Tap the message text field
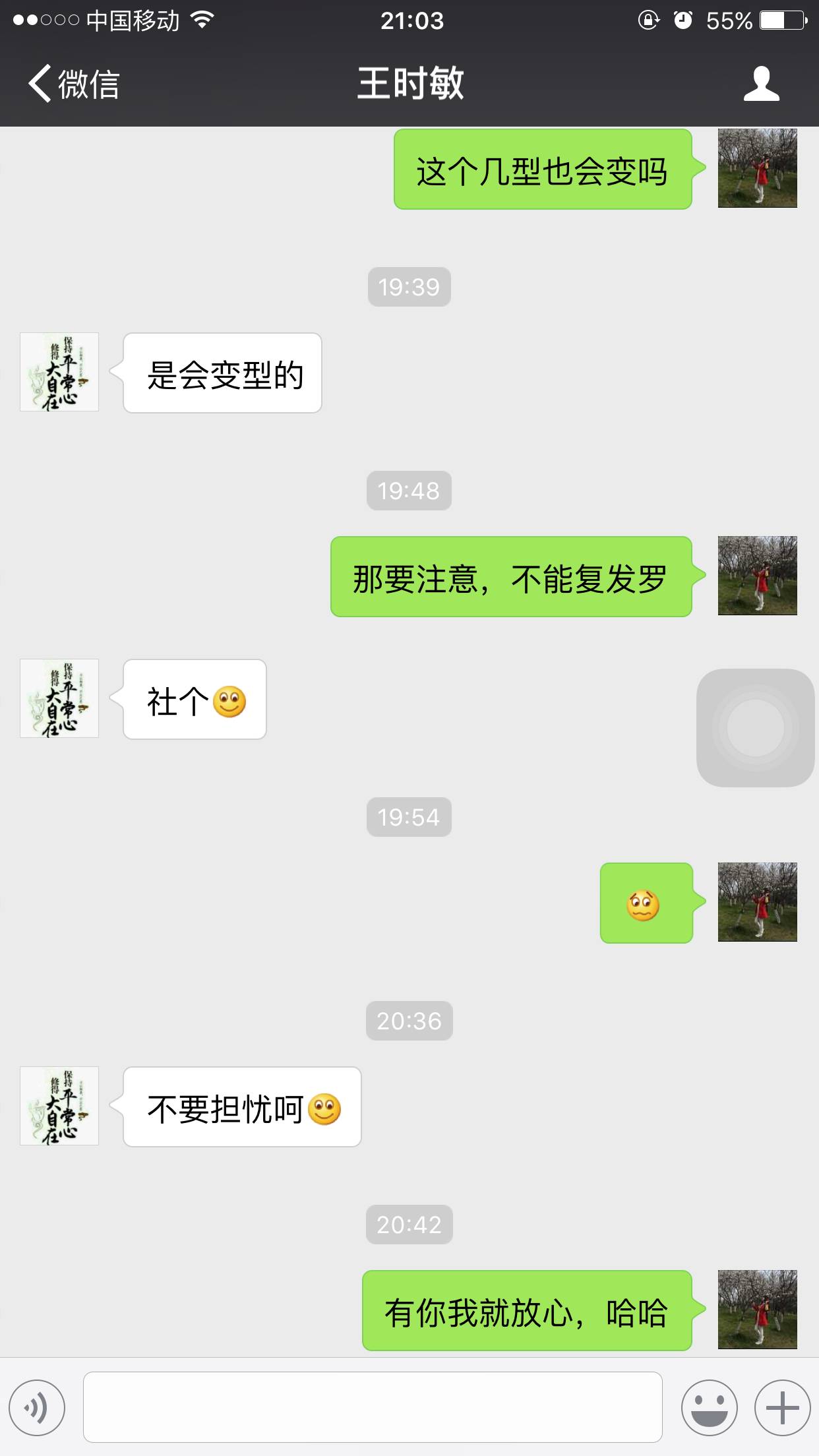Image resolution: width=819 pixels, height=1456 pixels. click(x=373, y=1407)
